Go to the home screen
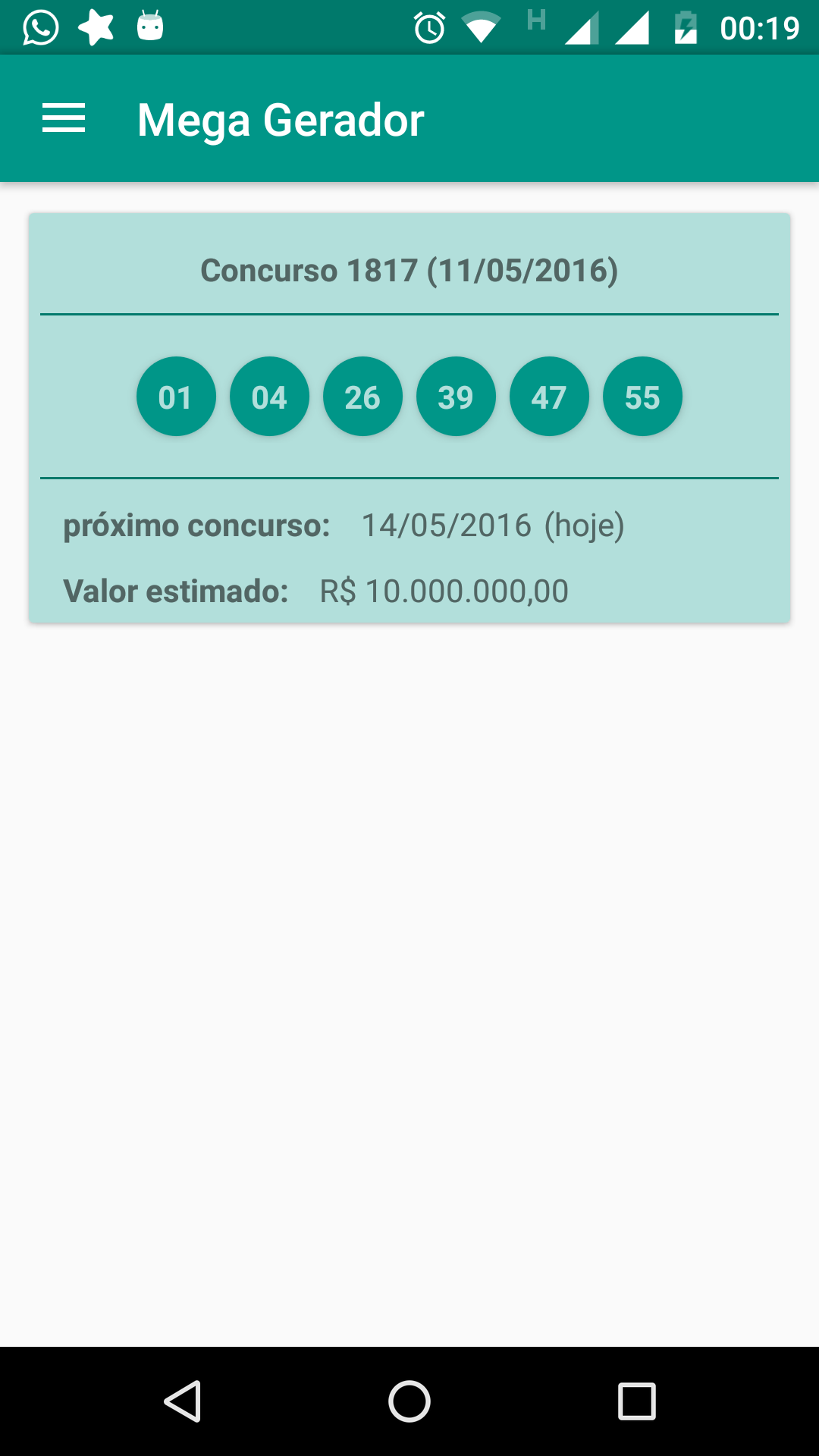Image resolution: width=819 pixels, height=1456 pixels. click(x=409, y=1401)
